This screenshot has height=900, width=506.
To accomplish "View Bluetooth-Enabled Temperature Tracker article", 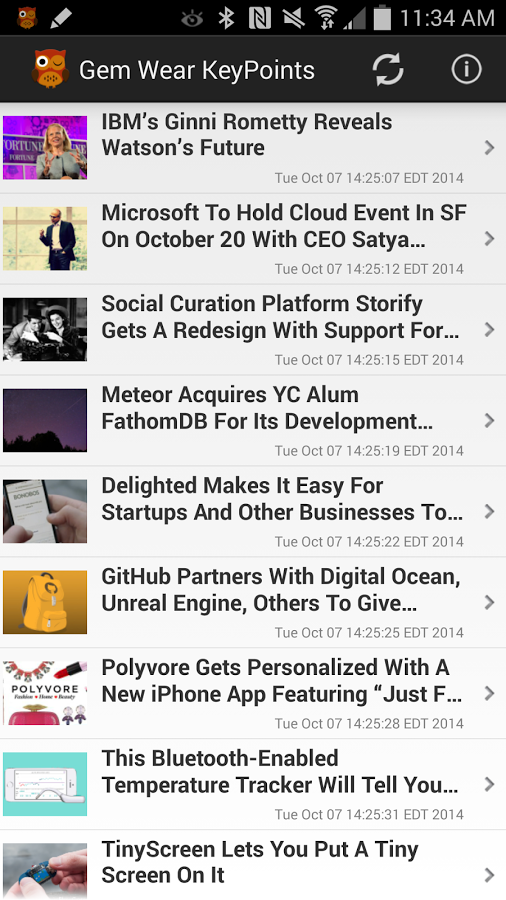I will tap(253, 784).
